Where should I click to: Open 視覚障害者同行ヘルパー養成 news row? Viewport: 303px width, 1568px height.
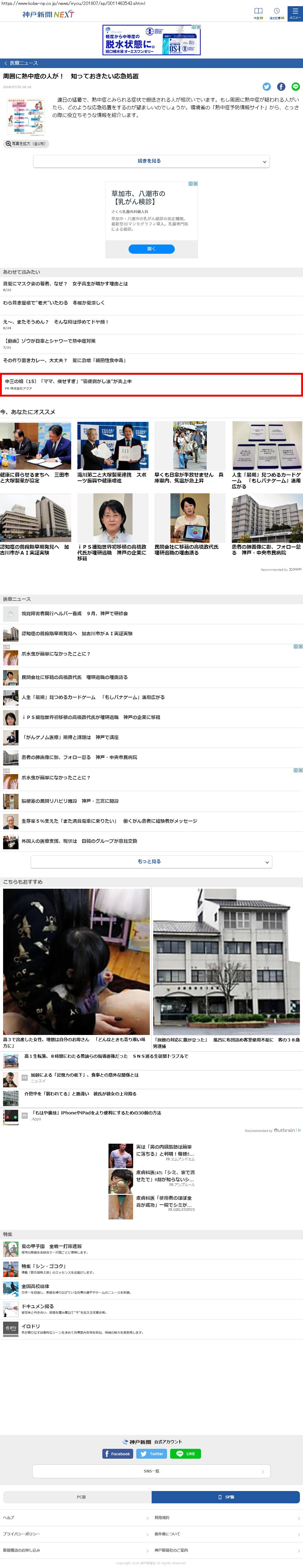click(74, 614)
